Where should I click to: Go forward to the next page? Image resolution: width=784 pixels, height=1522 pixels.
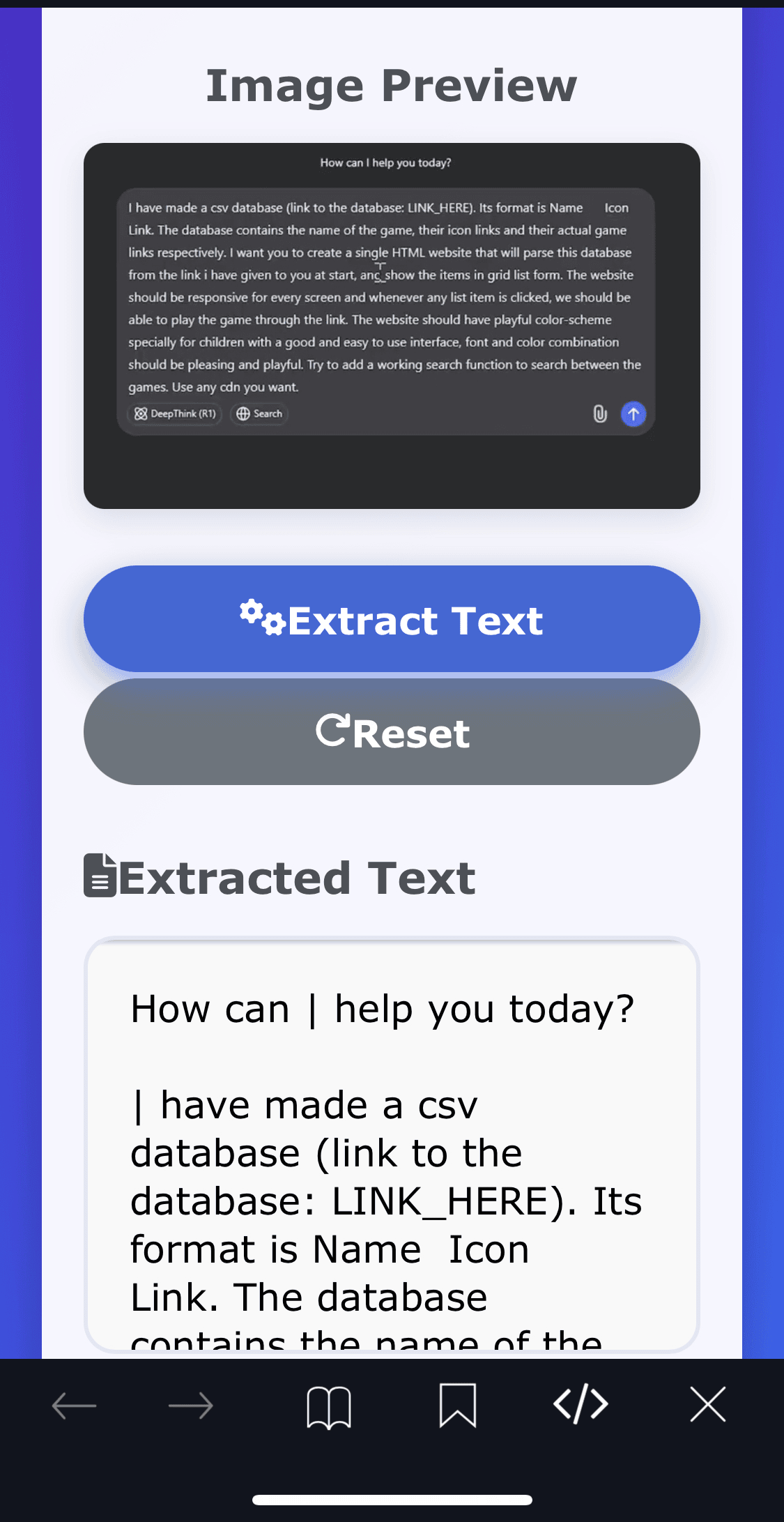(191, 1406)
